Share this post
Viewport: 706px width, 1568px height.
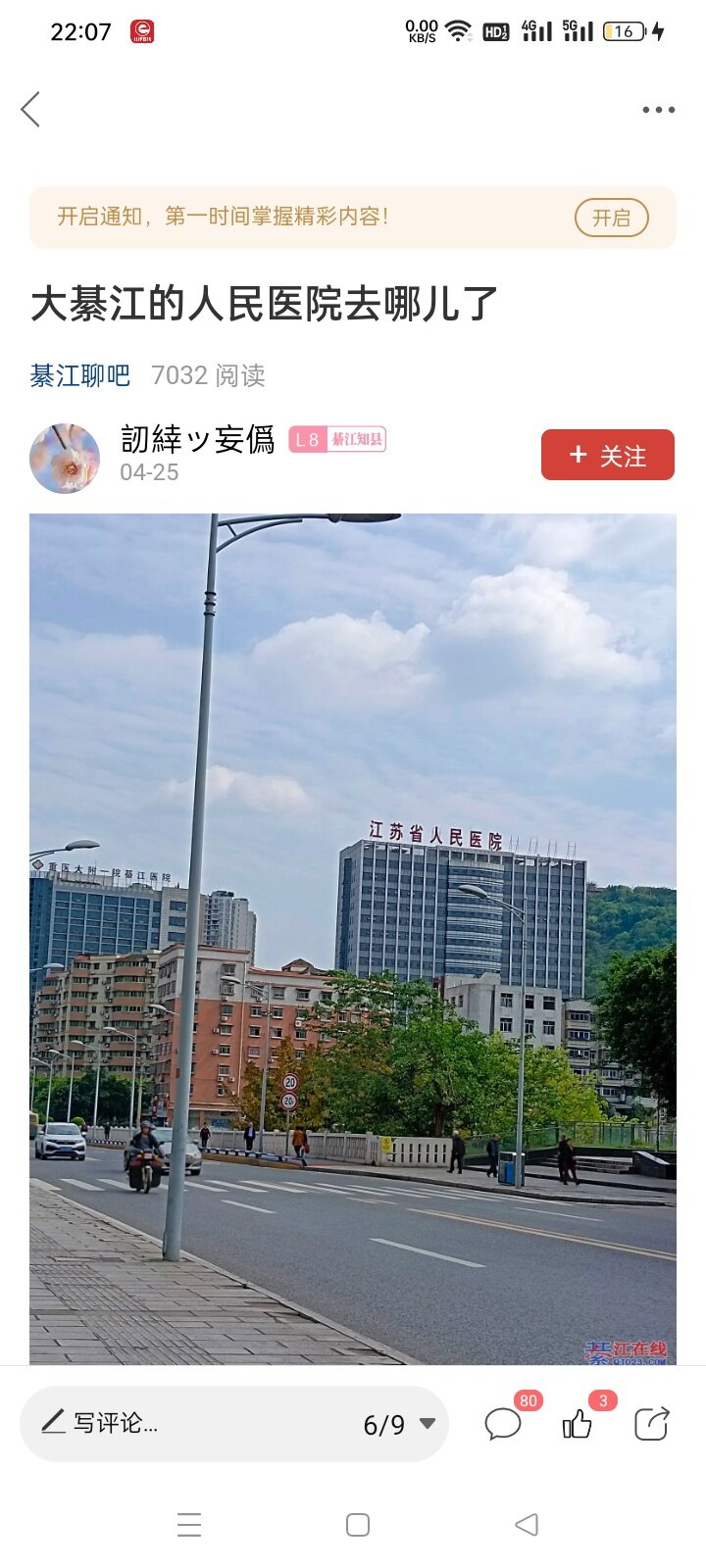coord(651,1423)
